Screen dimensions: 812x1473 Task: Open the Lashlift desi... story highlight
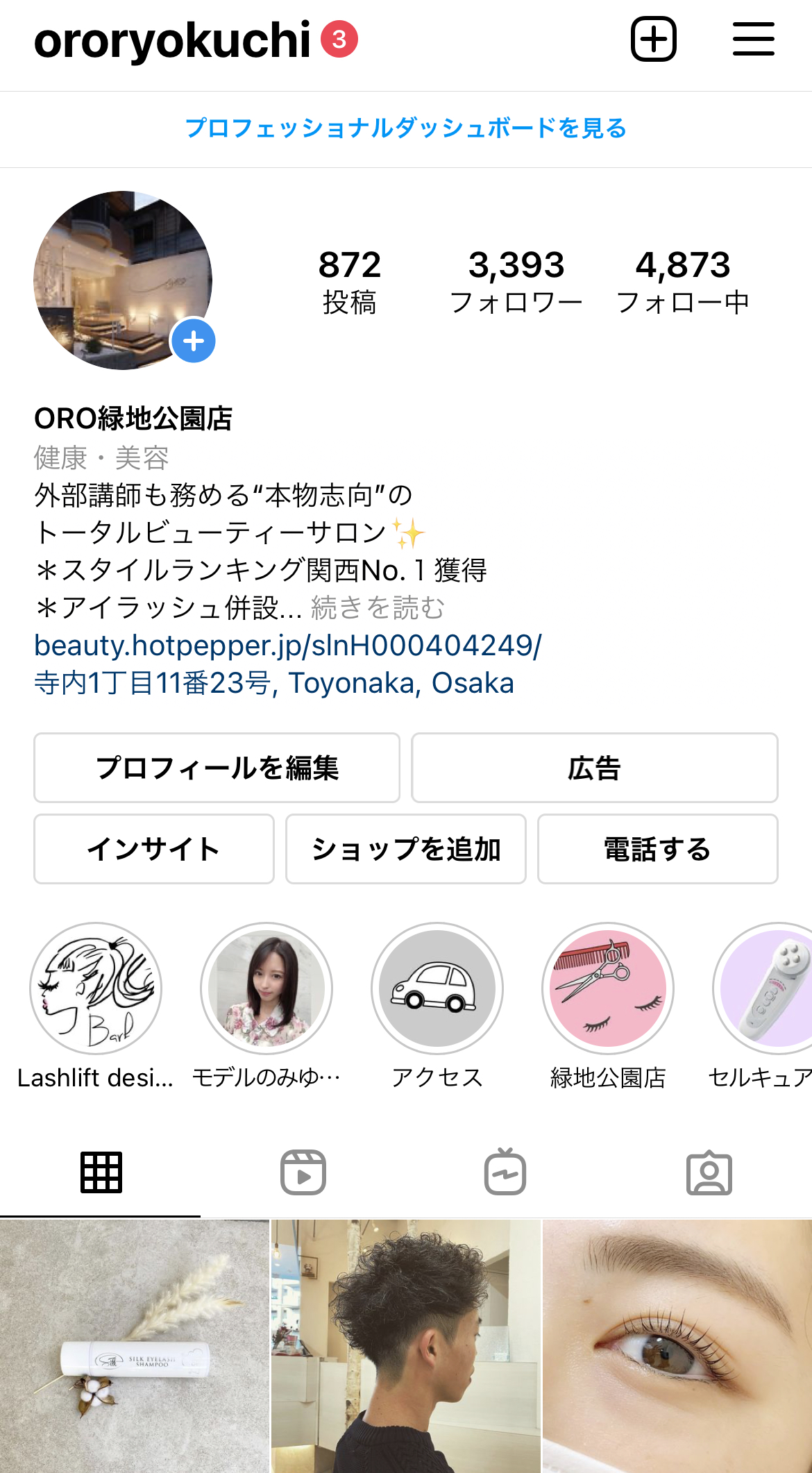pyautogui.click(x=96, y=988)
